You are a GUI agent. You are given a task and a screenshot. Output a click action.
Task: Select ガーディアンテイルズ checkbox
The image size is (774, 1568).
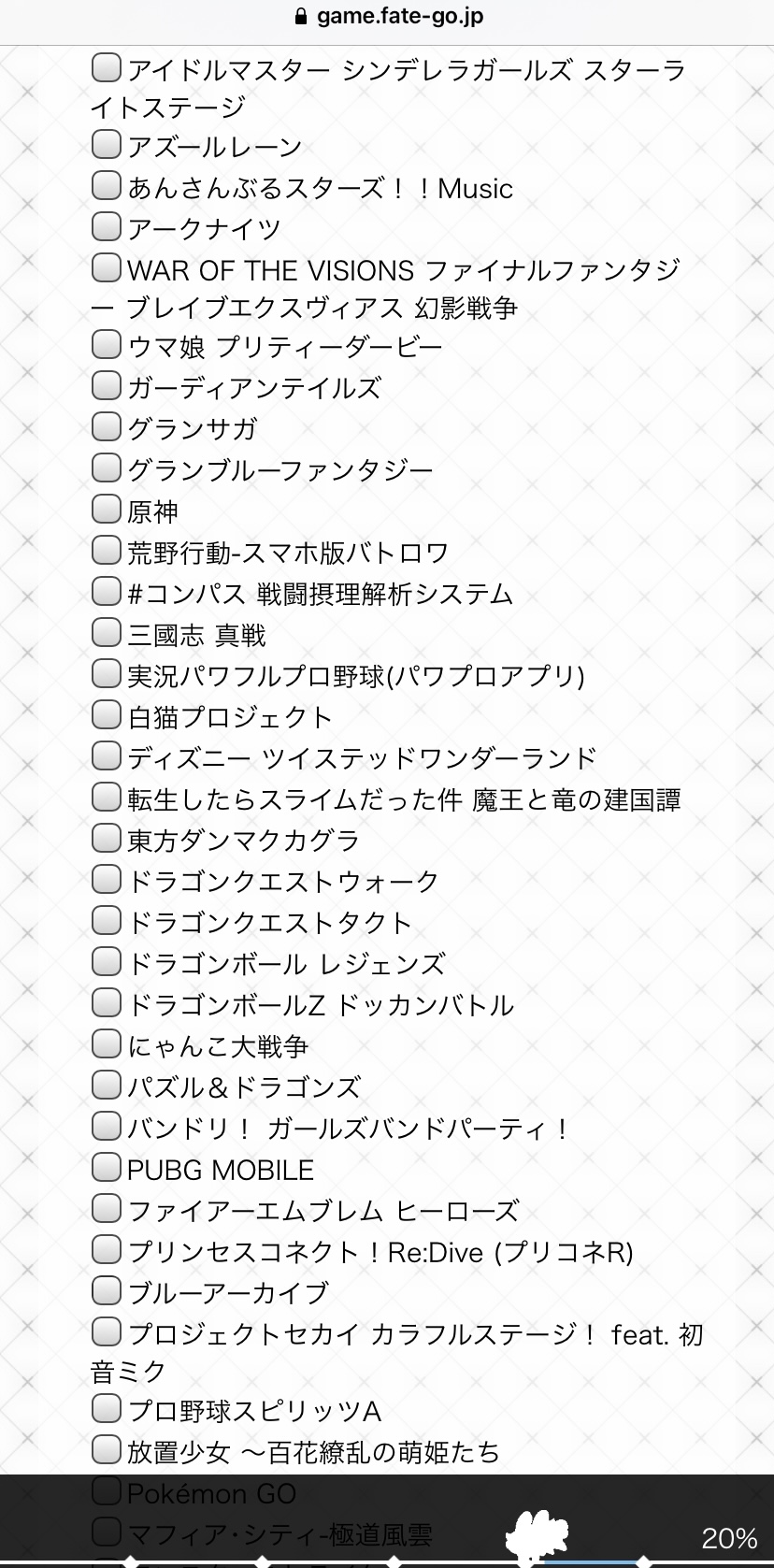point(107,385)
